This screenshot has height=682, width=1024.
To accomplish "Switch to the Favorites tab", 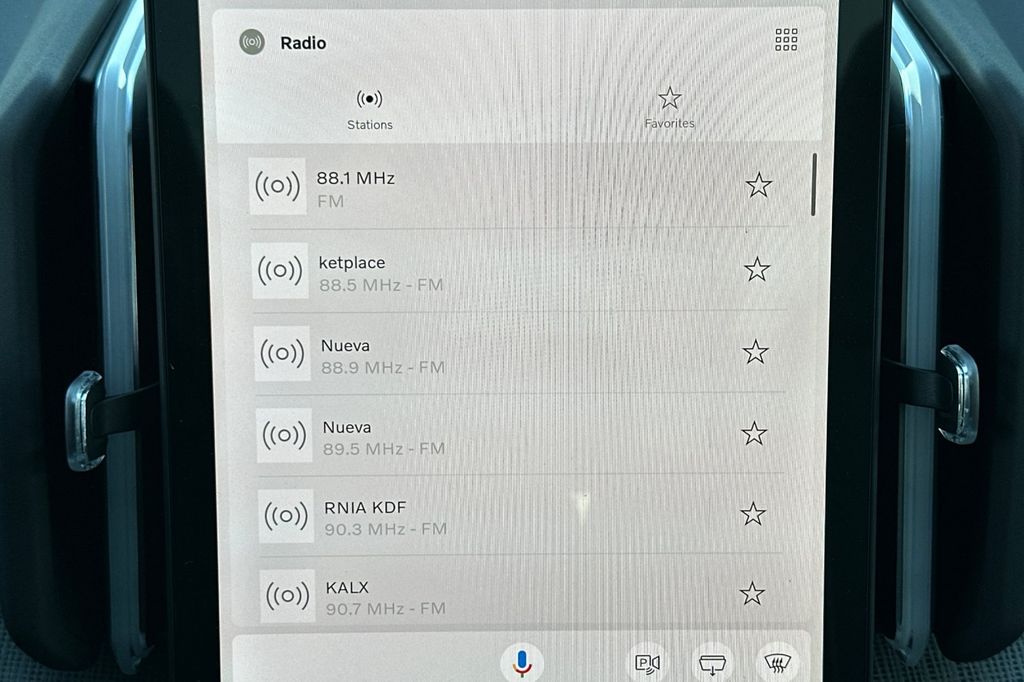I will pyautogui.click(x=669, y=107).
